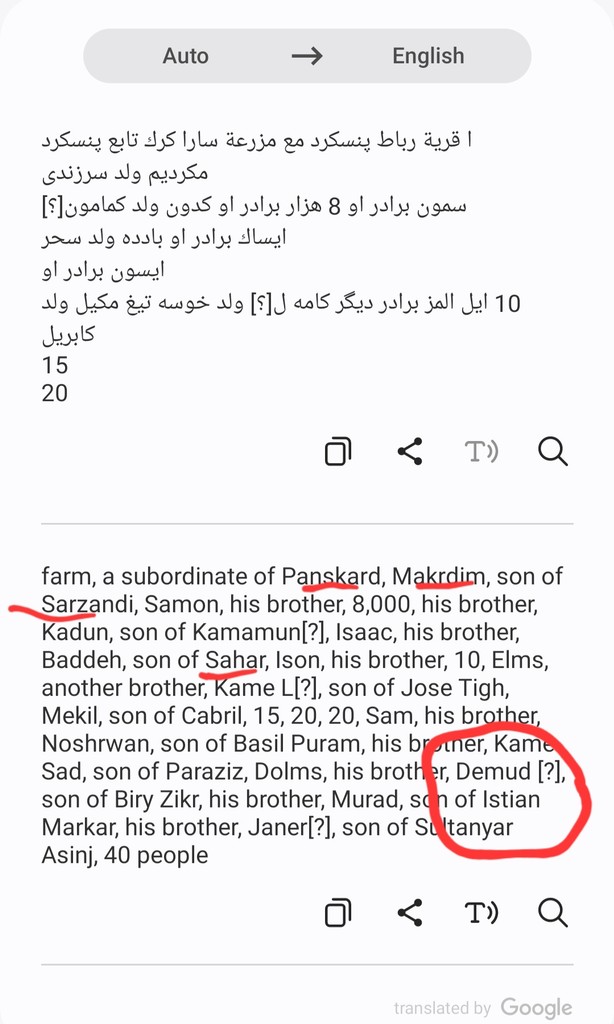This screenshot has width=614, height=1024.
Task: Copy the English translation
Action: coord(338,912)
